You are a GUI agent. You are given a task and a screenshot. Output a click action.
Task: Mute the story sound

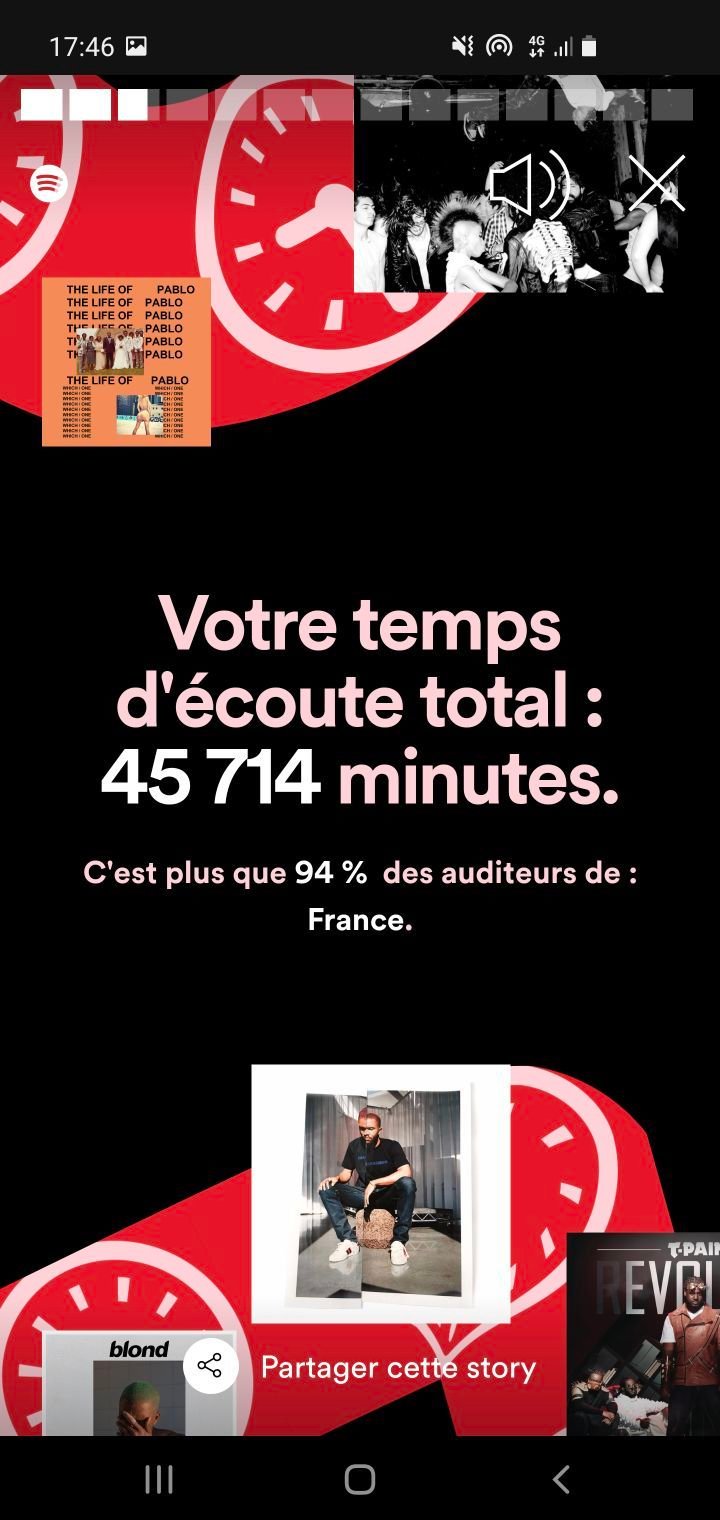[x=527, y=184]
